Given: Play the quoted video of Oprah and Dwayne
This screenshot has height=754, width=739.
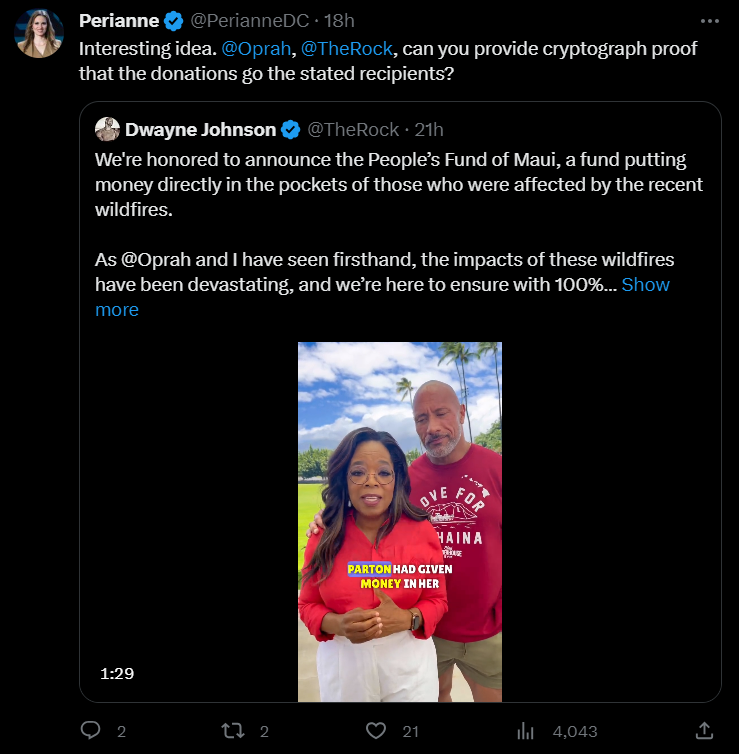Looking at the screenshot, I should pyautogui.click(x=400, y=521).
